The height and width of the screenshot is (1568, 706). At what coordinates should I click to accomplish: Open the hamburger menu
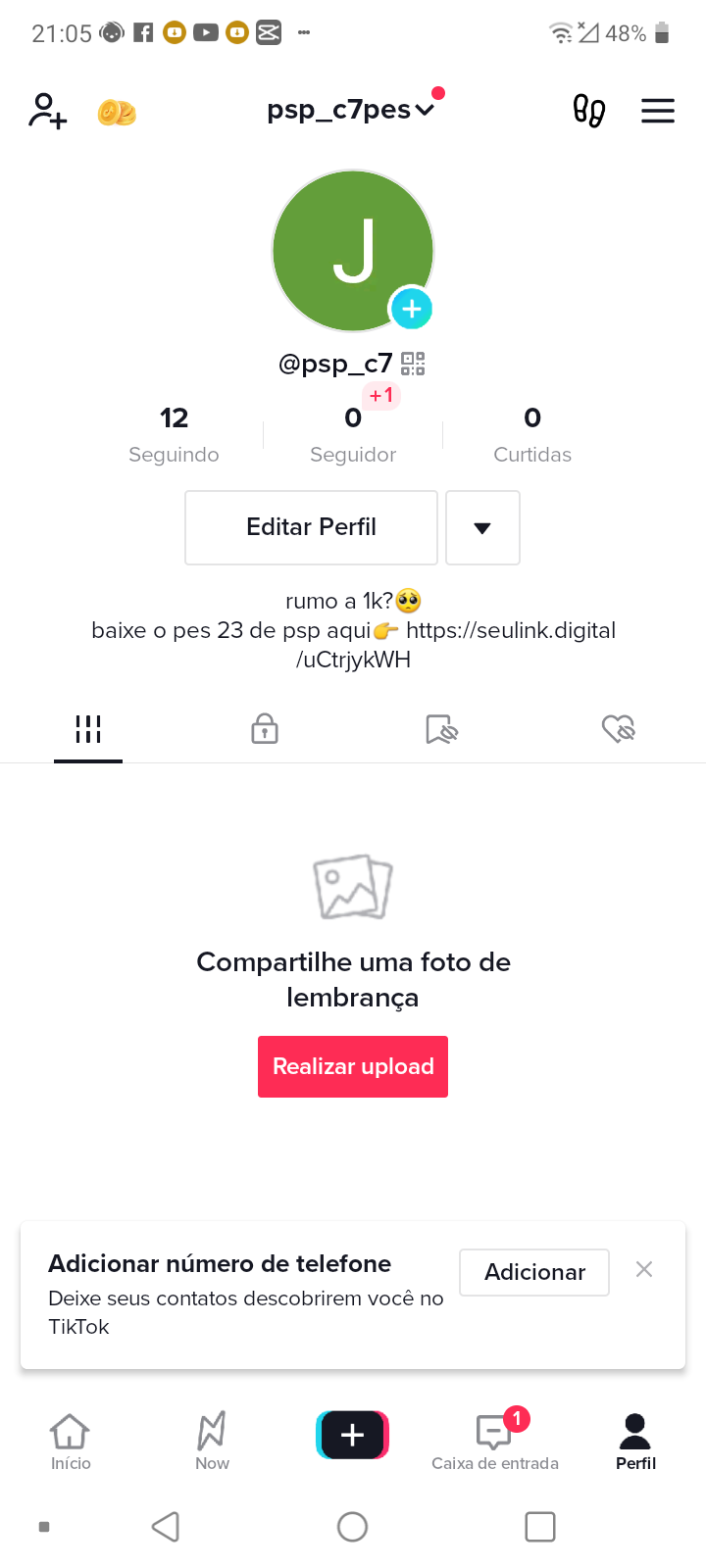(x=658, y=111)
